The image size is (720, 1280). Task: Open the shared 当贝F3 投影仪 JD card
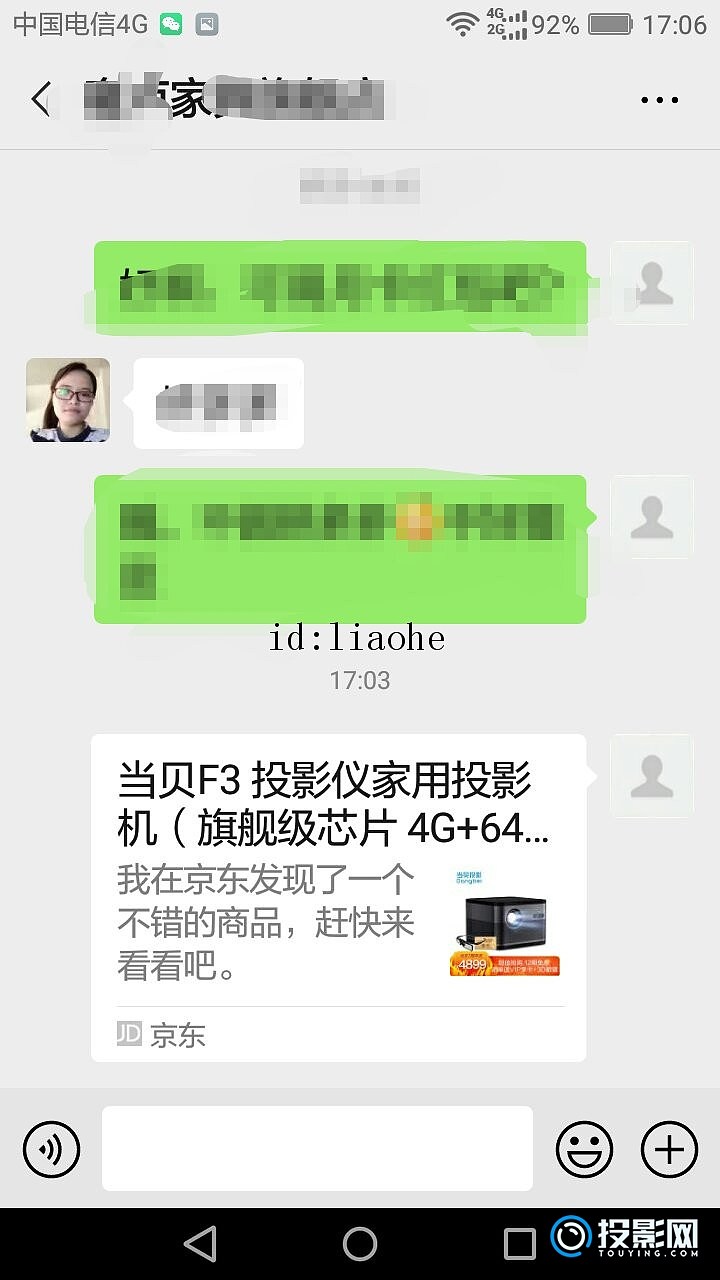coord(338,897)
